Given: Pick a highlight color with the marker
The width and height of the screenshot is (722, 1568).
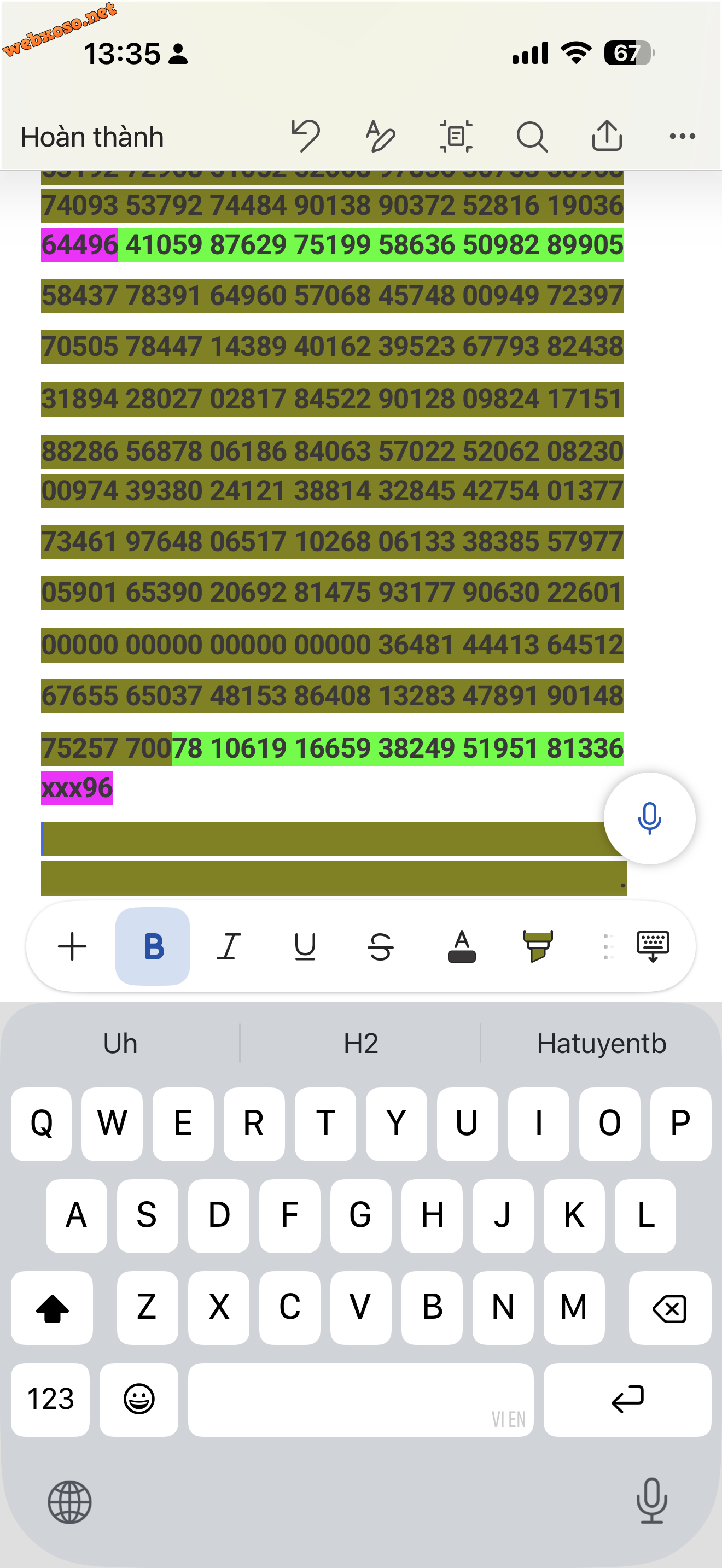Looking at the screenshot, I should click(x=538, y=946).
